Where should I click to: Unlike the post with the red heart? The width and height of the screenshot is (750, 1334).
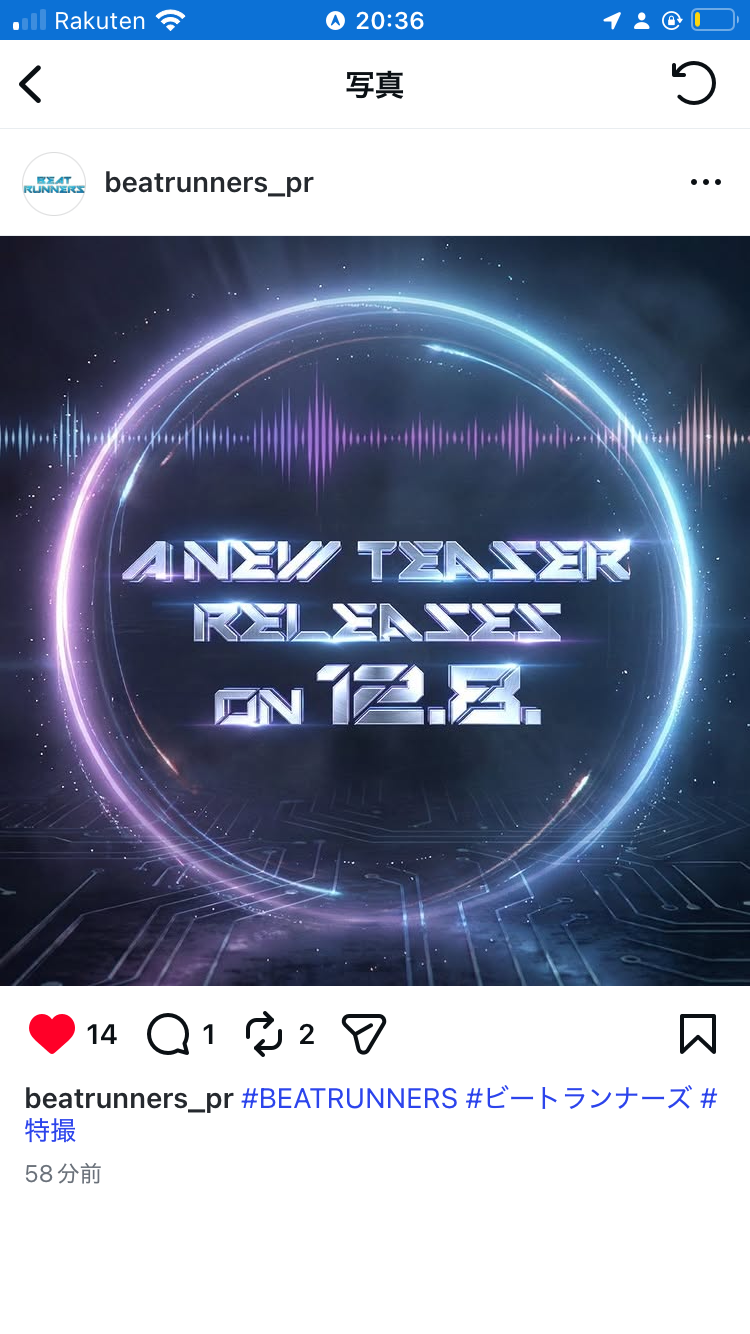coord(52,1034)
